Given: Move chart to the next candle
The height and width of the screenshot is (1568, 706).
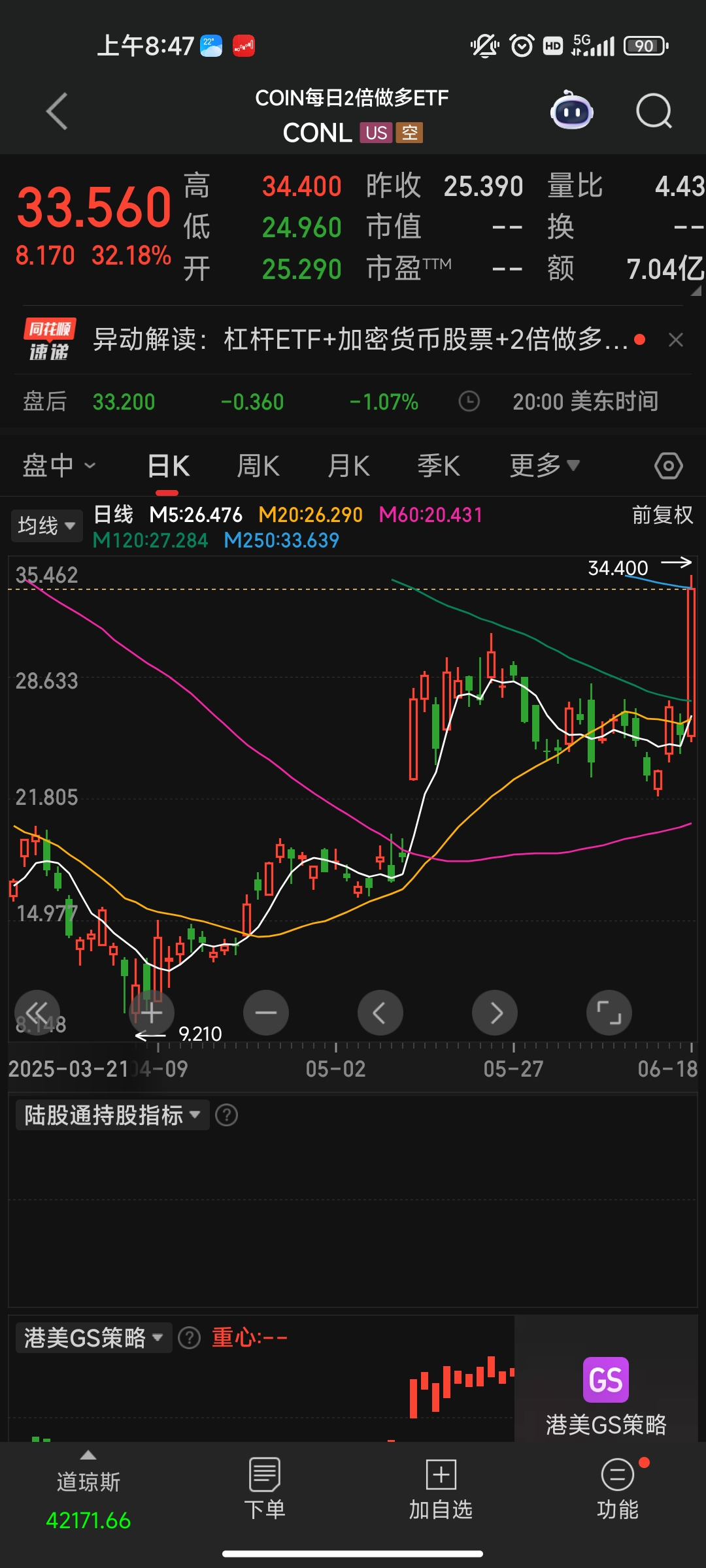Looking at the screenshot, I should click(495, 1013).
